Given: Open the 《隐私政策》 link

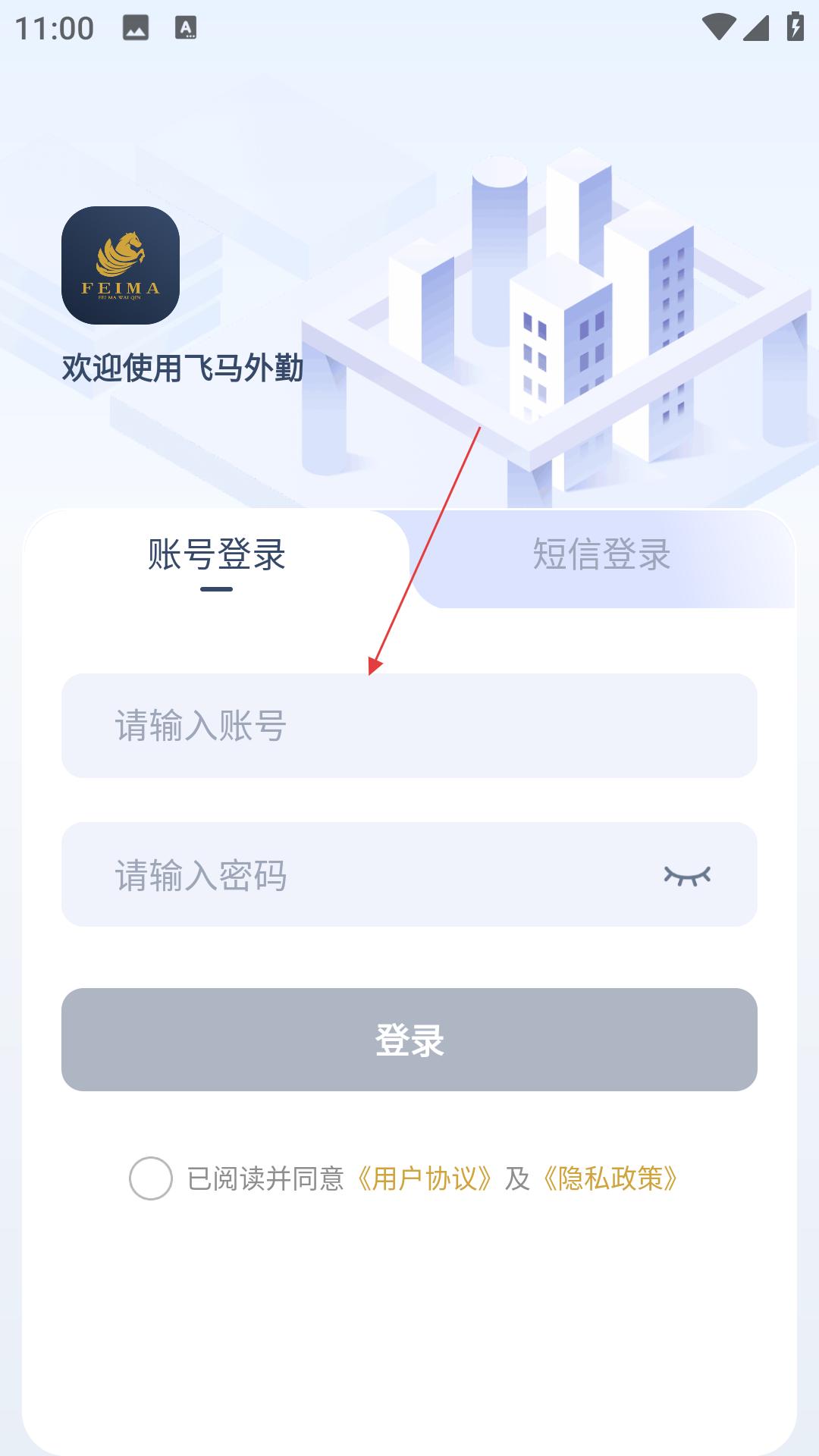Looking at the screenshot, I should tap(610, 1178).
